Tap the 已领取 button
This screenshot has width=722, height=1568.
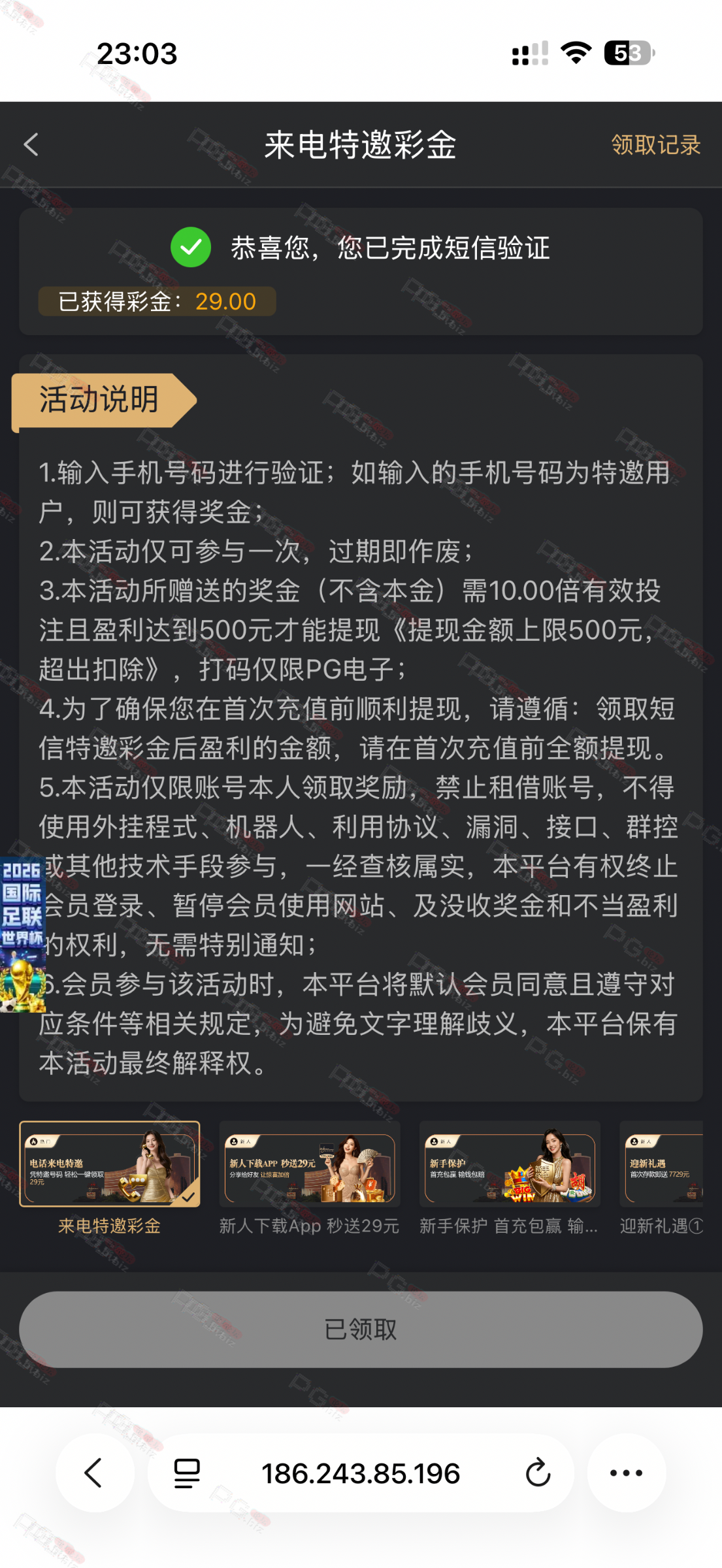(361, 1330)
